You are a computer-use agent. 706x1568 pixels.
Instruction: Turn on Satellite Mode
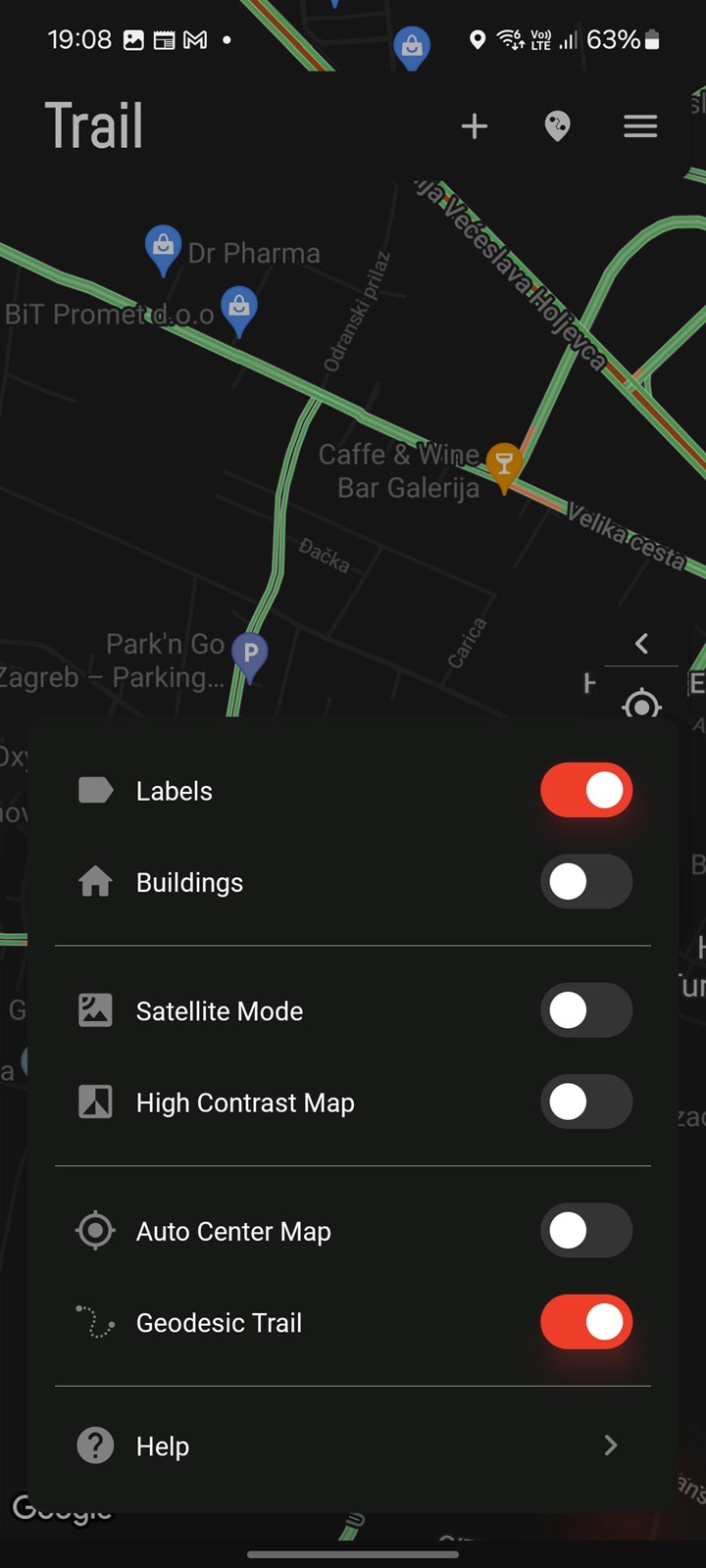click(x=586, y=1010)
